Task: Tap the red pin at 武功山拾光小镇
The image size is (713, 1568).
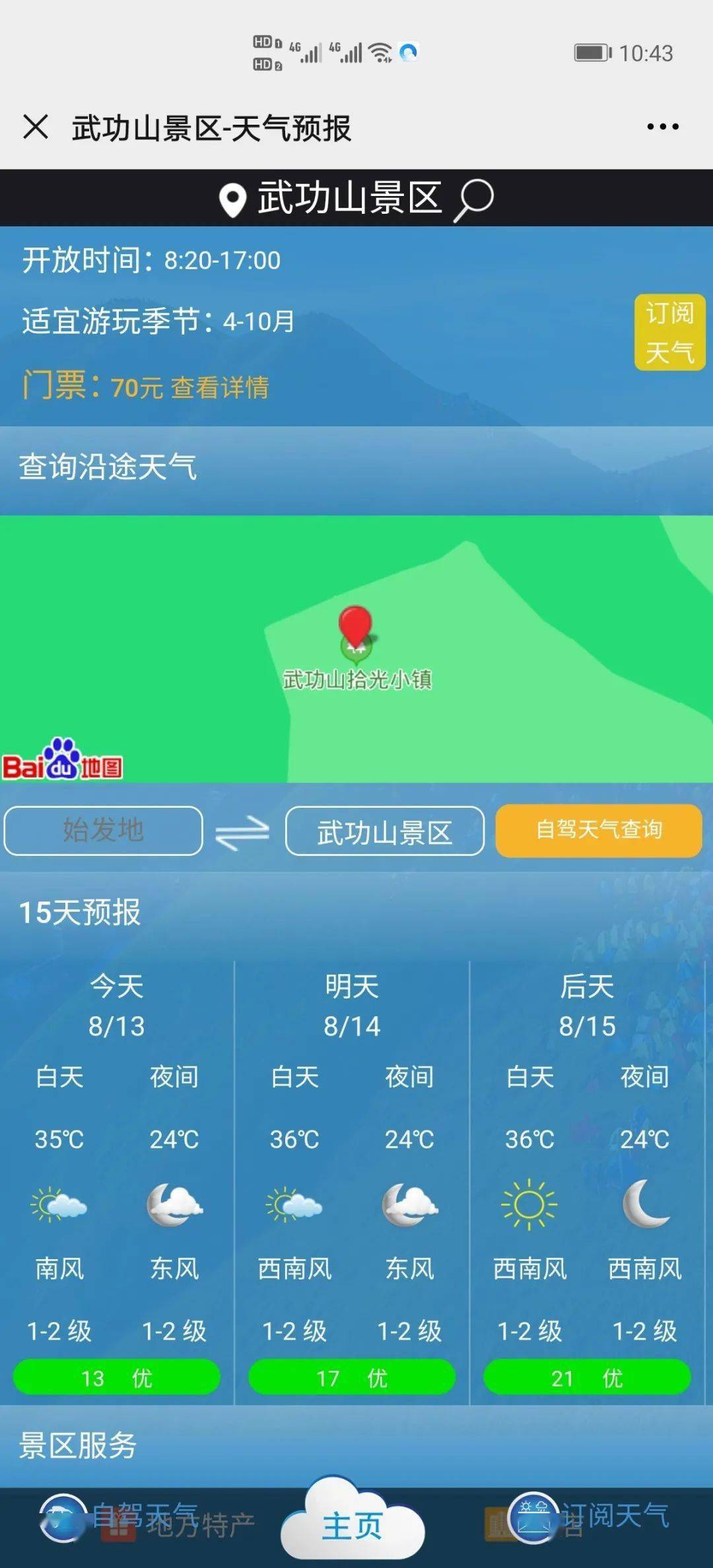Action: pyautogui.click(x=355, y=627)
